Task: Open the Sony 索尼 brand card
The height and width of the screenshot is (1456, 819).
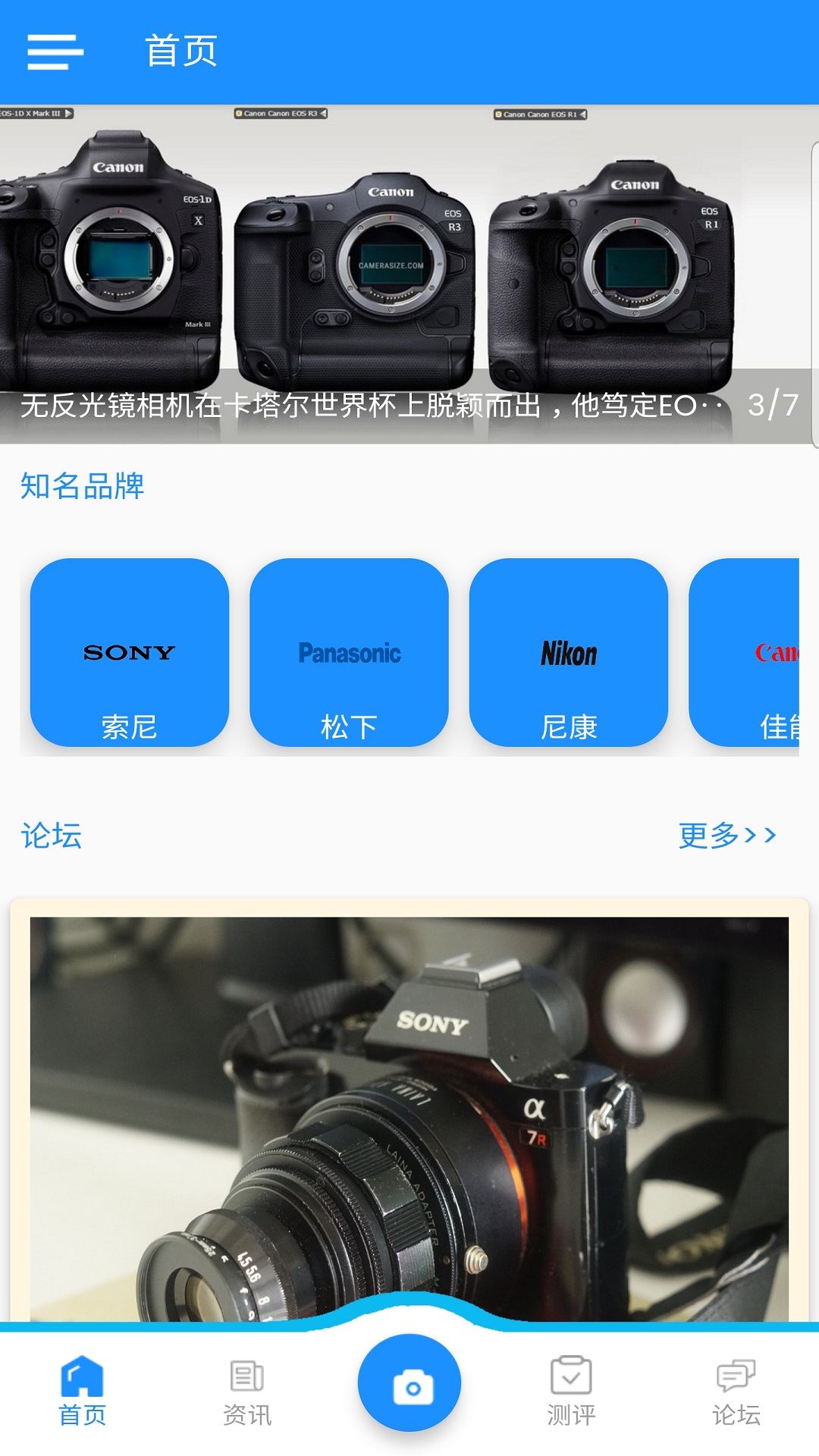Action: [x=129, y=652]
